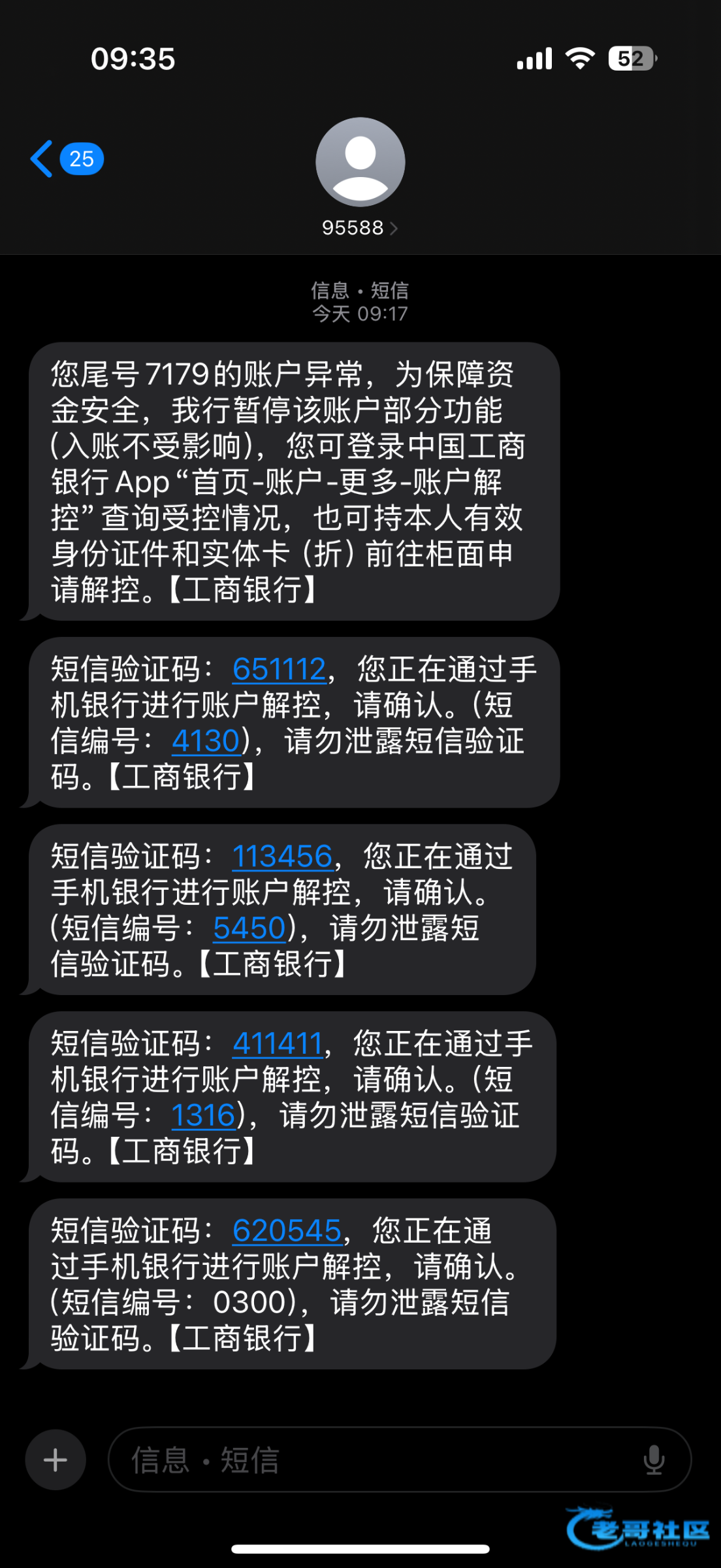This screenshot has height=1568, width=721.
Task: Tap the verification code 113456 link
Action: point(282,857)
